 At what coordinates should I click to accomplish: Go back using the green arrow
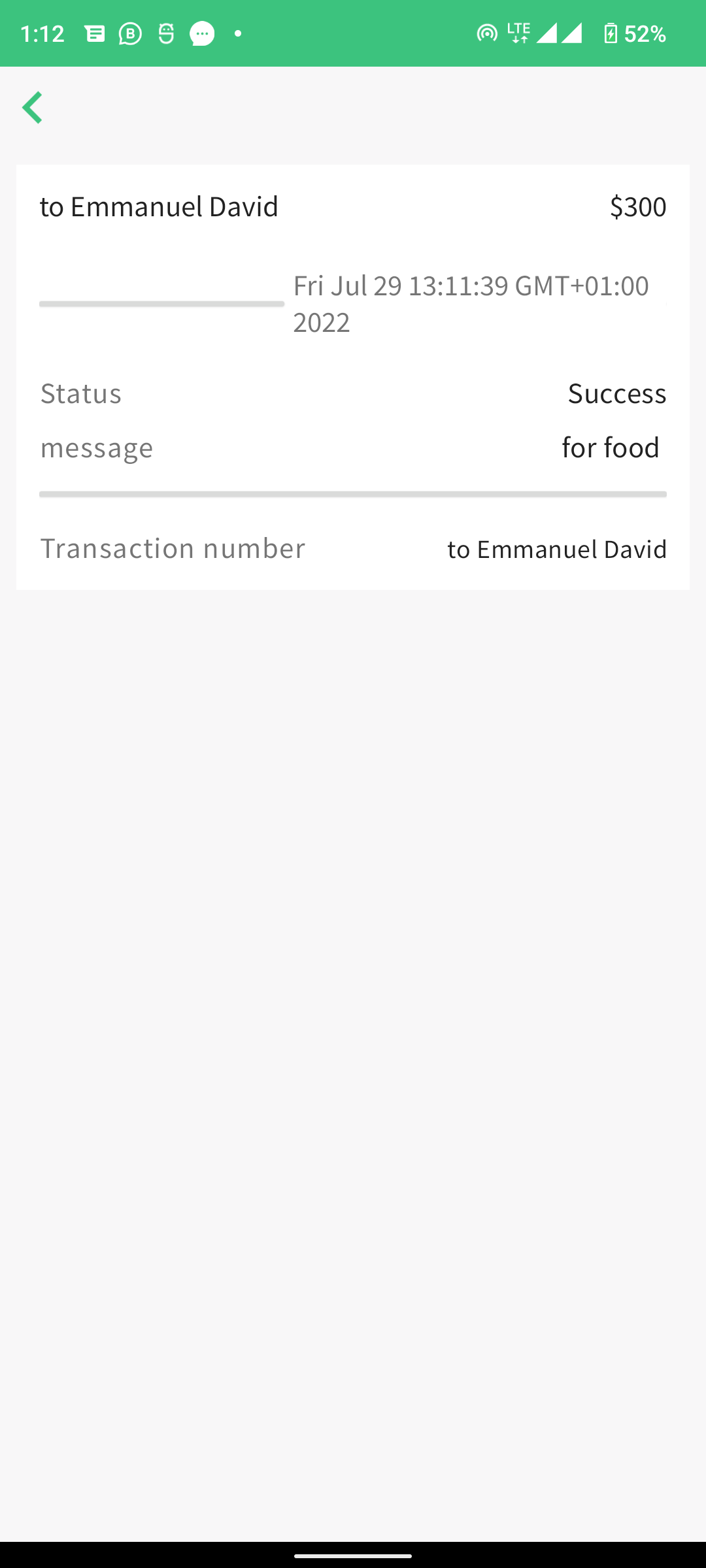[33, 108]
